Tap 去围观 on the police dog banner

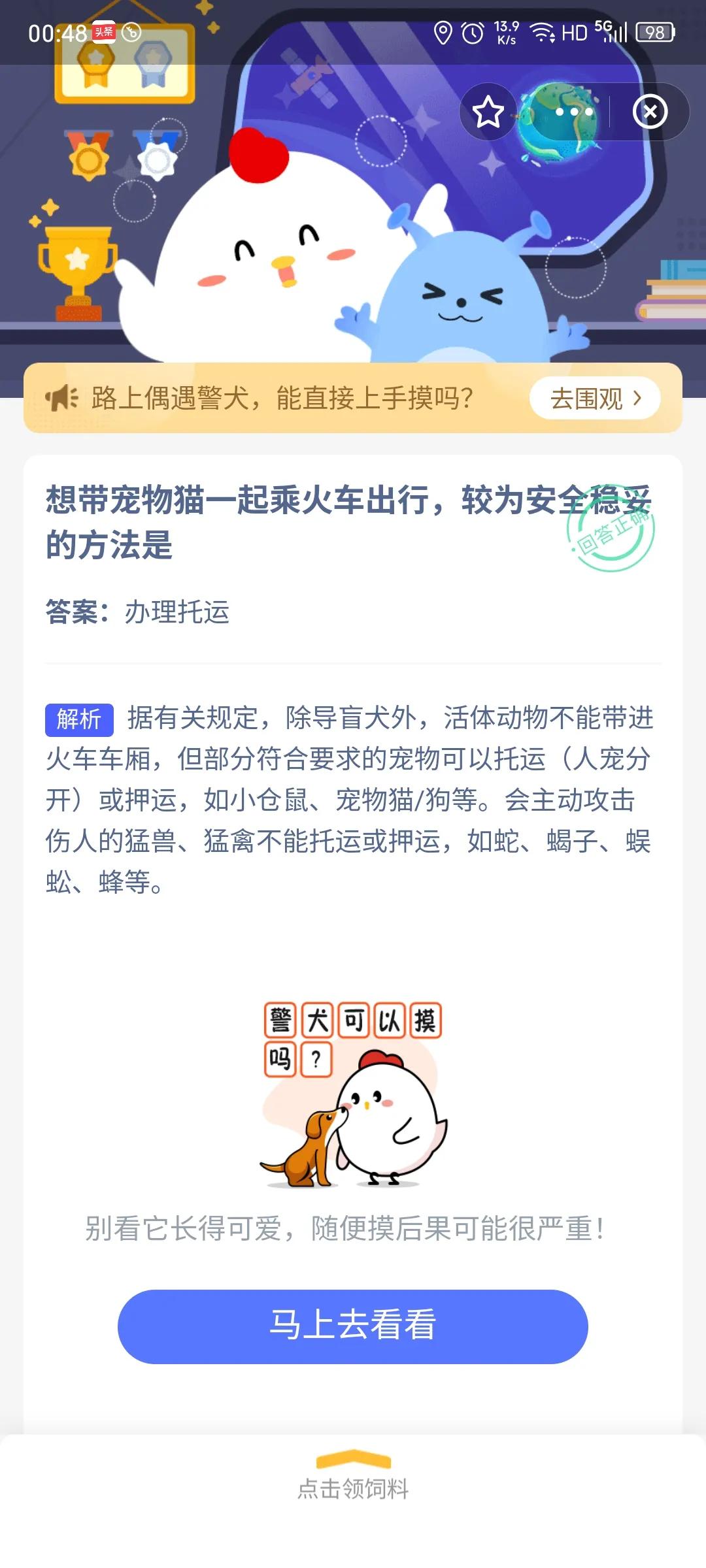click(x=595, y=399)
